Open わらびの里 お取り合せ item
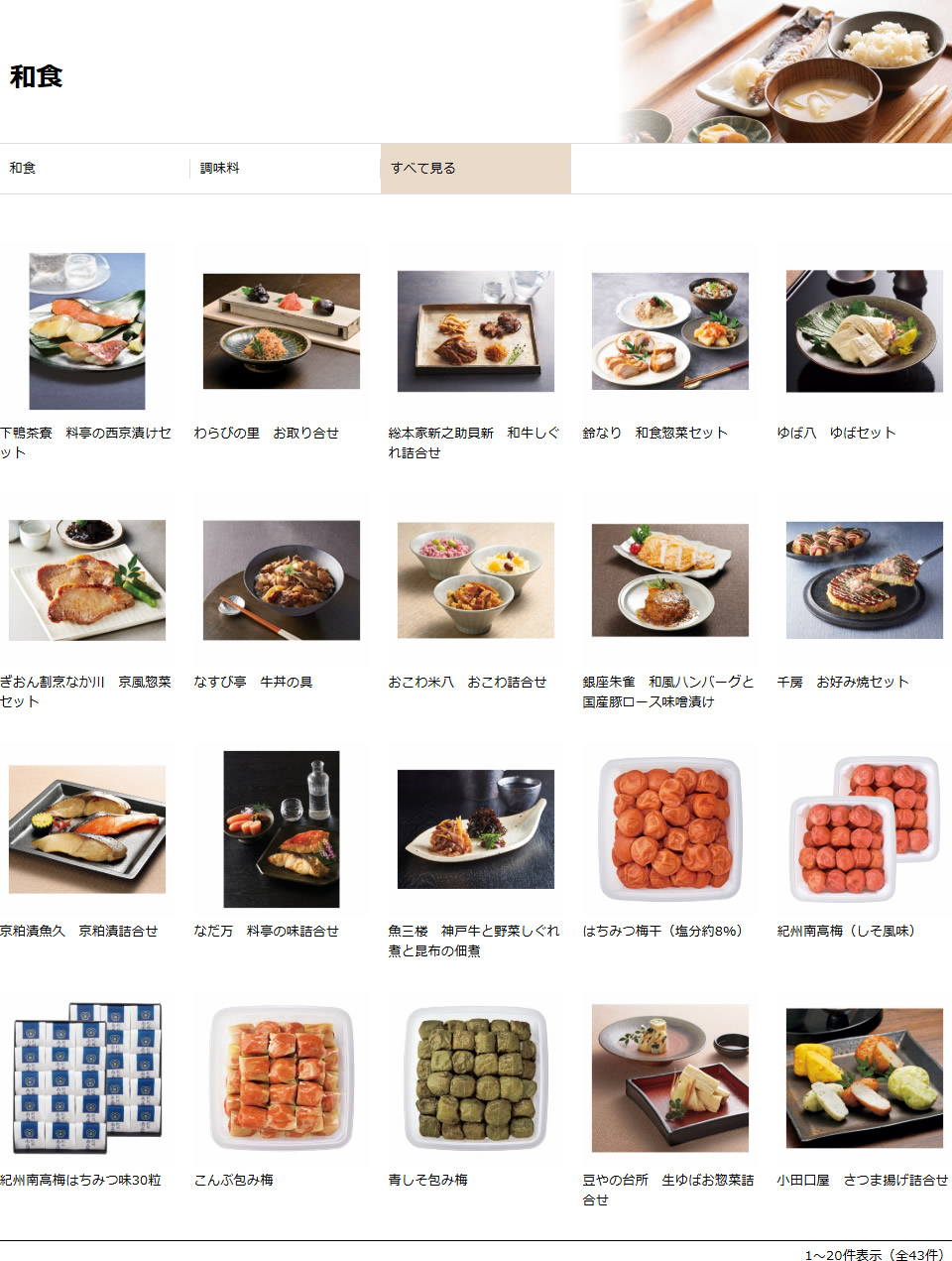Viewport: 952px width, 1261px height. click(281, 331)
